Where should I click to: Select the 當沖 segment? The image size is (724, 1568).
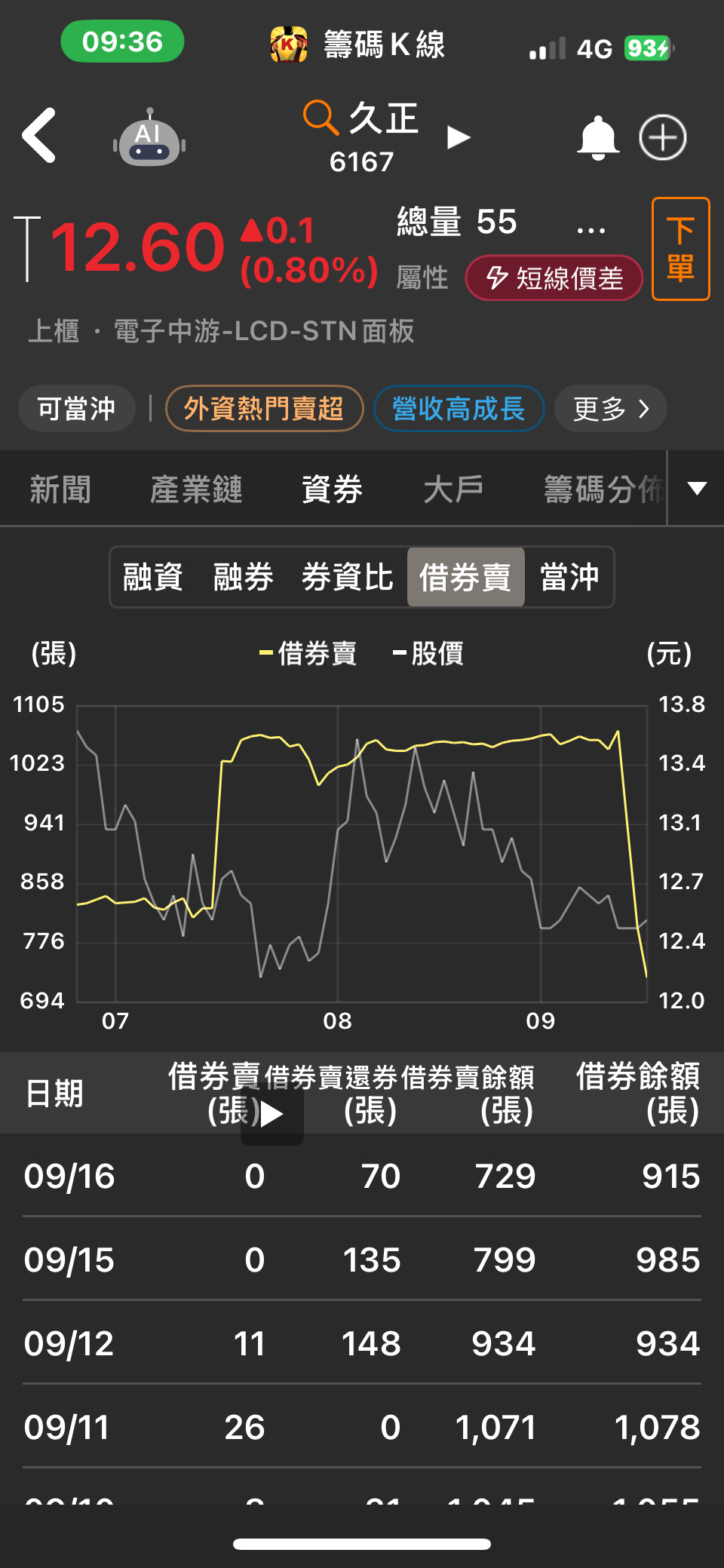[x=569, y=577]
